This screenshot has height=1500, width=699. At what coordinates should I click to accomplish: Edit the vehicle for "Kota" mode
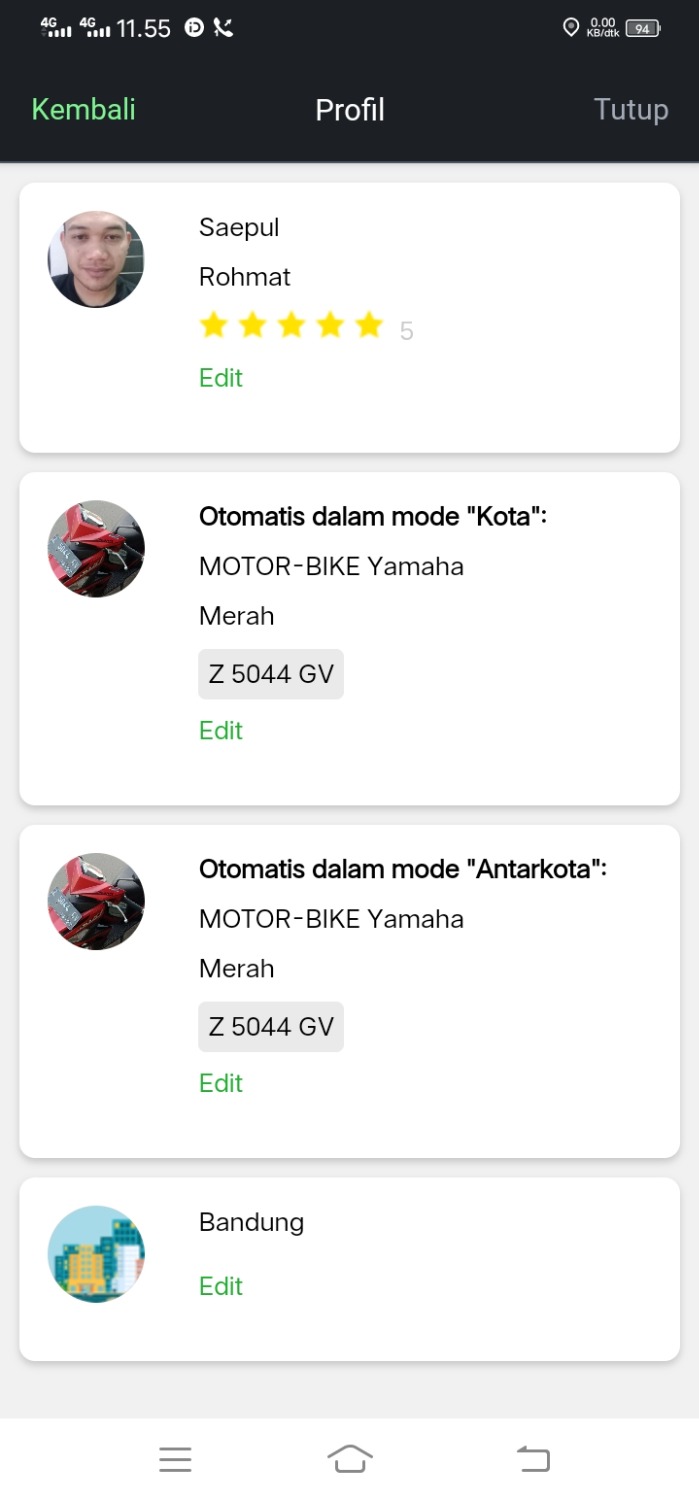(221, 731)
